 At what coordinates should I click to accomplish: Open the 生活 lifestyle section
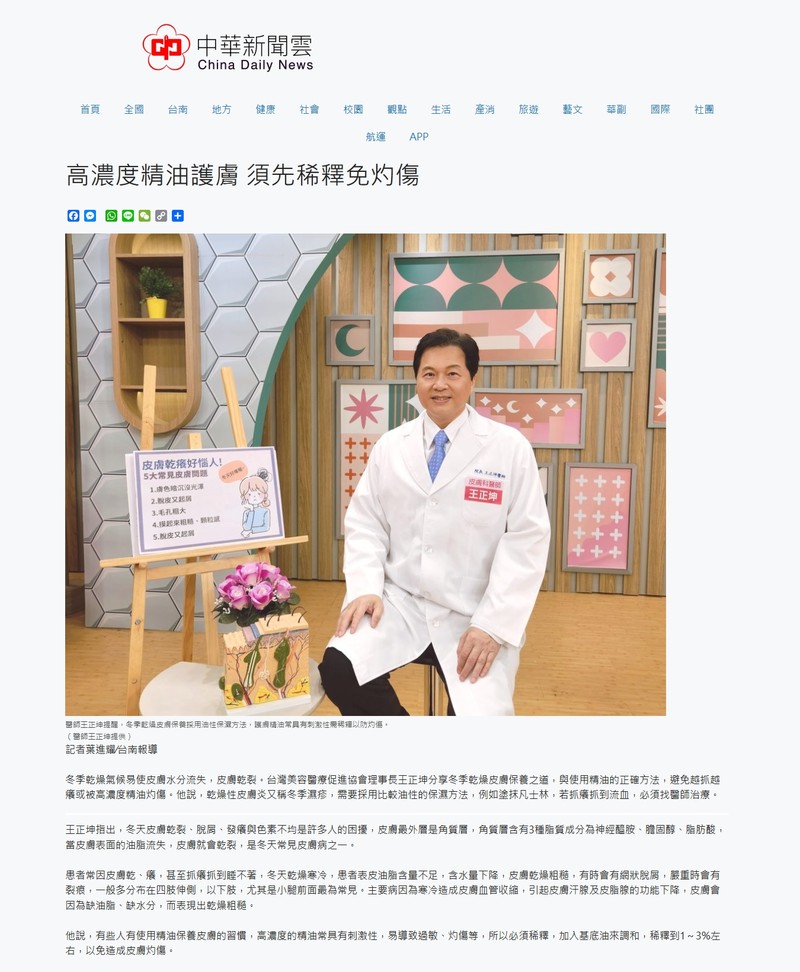[441, 109]
